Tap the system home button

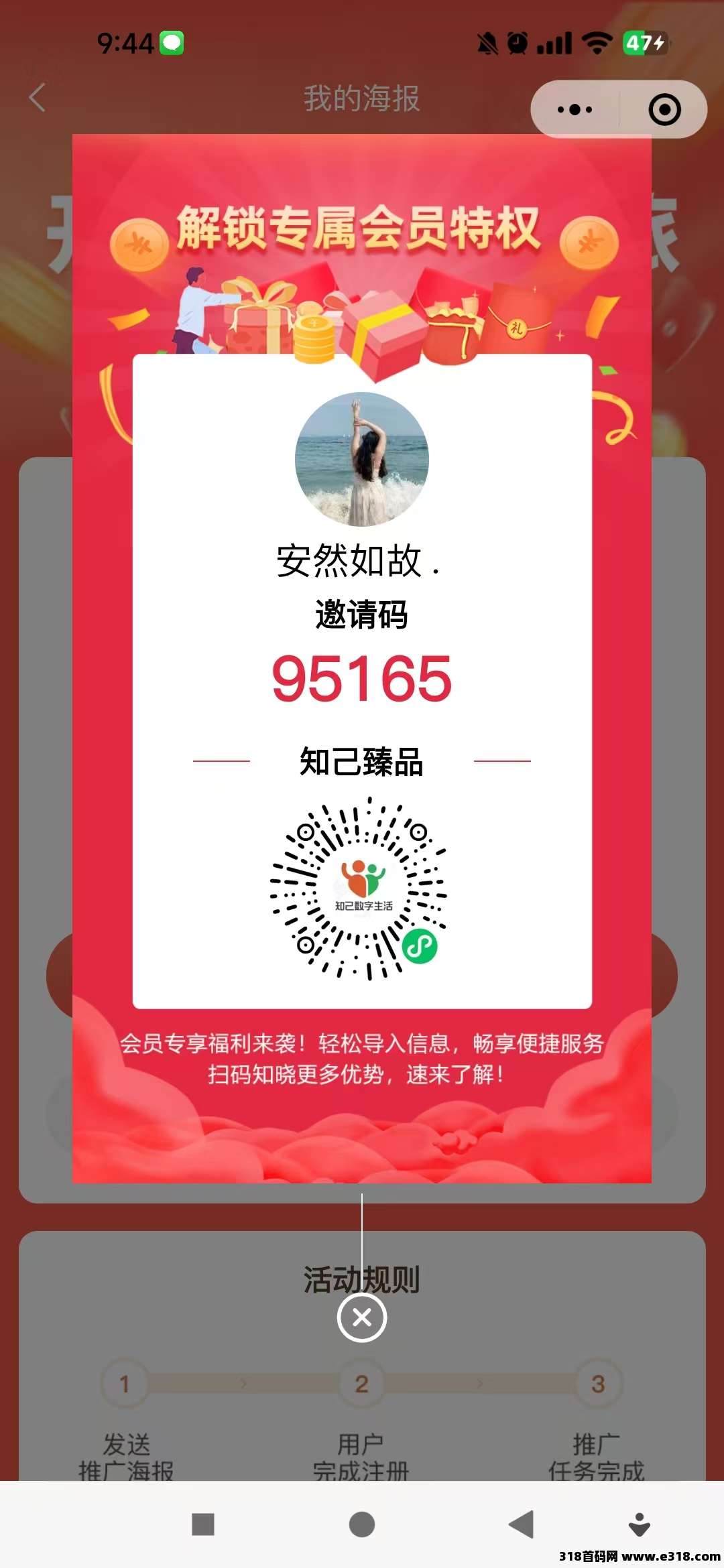pyautogui.click(x=362, y=1524)
